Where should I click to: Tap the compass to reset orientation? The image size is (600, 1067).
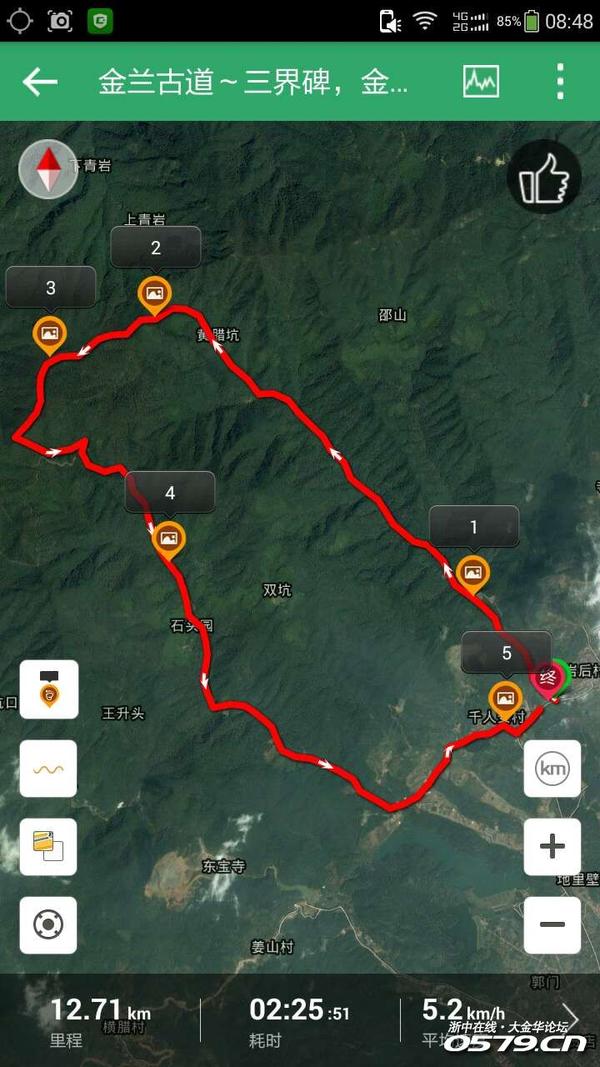pos(48,169)
